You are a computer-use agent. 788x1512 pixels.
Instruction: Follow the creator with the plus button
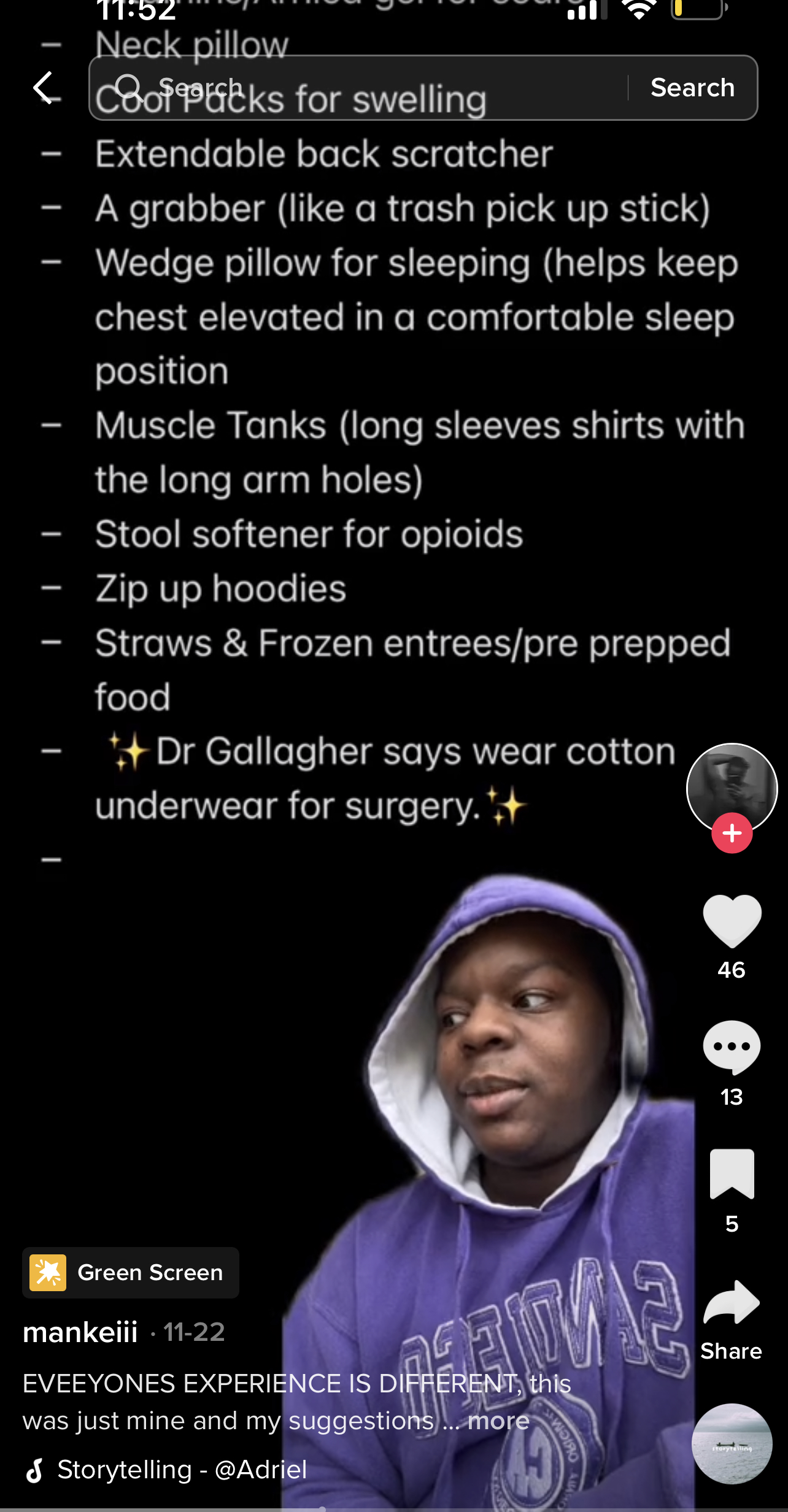coord(732,833)
